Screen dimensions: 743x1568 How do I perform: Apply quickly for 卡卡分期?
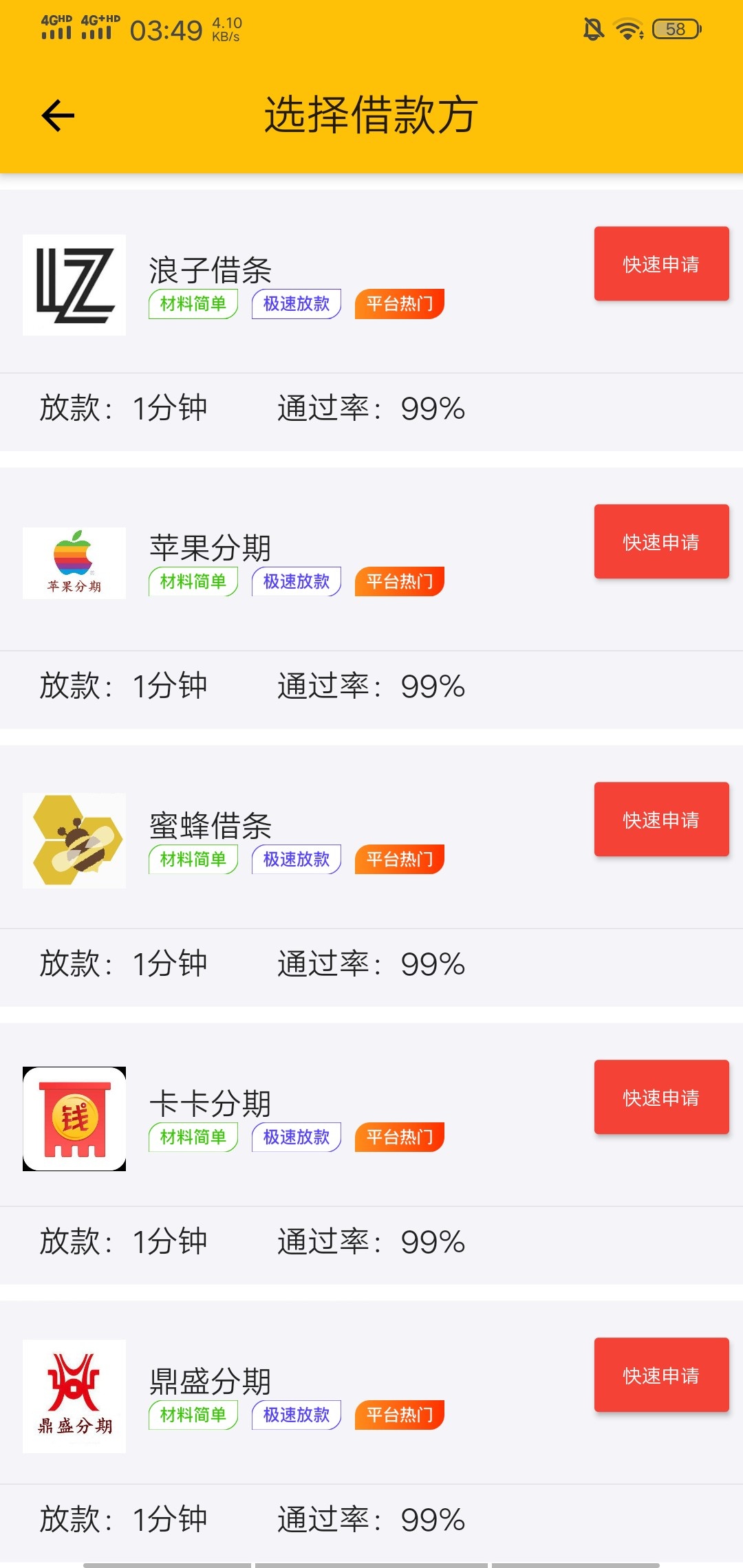point(661,1097)
